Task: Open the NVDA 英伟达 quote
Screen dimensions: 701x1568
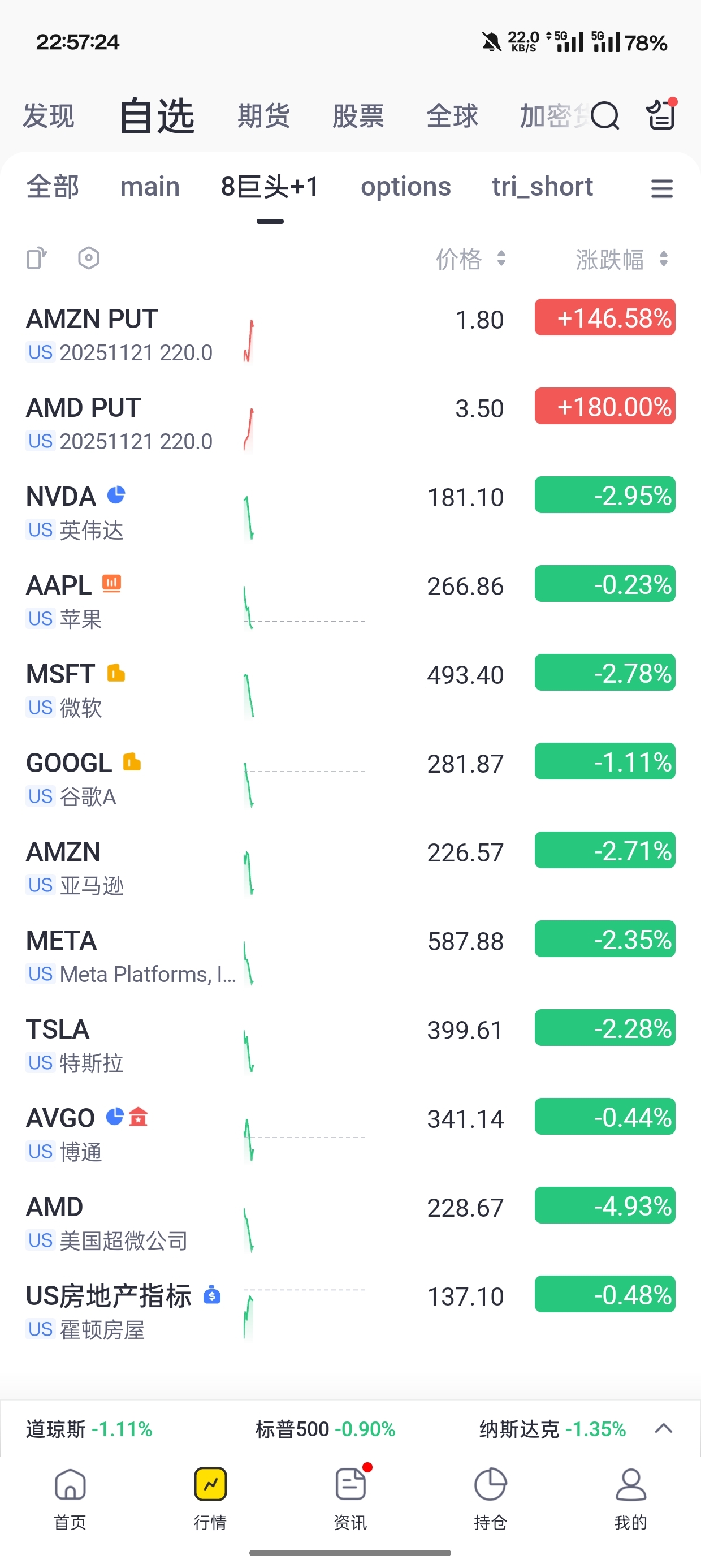Action: (x=122, y=512)
